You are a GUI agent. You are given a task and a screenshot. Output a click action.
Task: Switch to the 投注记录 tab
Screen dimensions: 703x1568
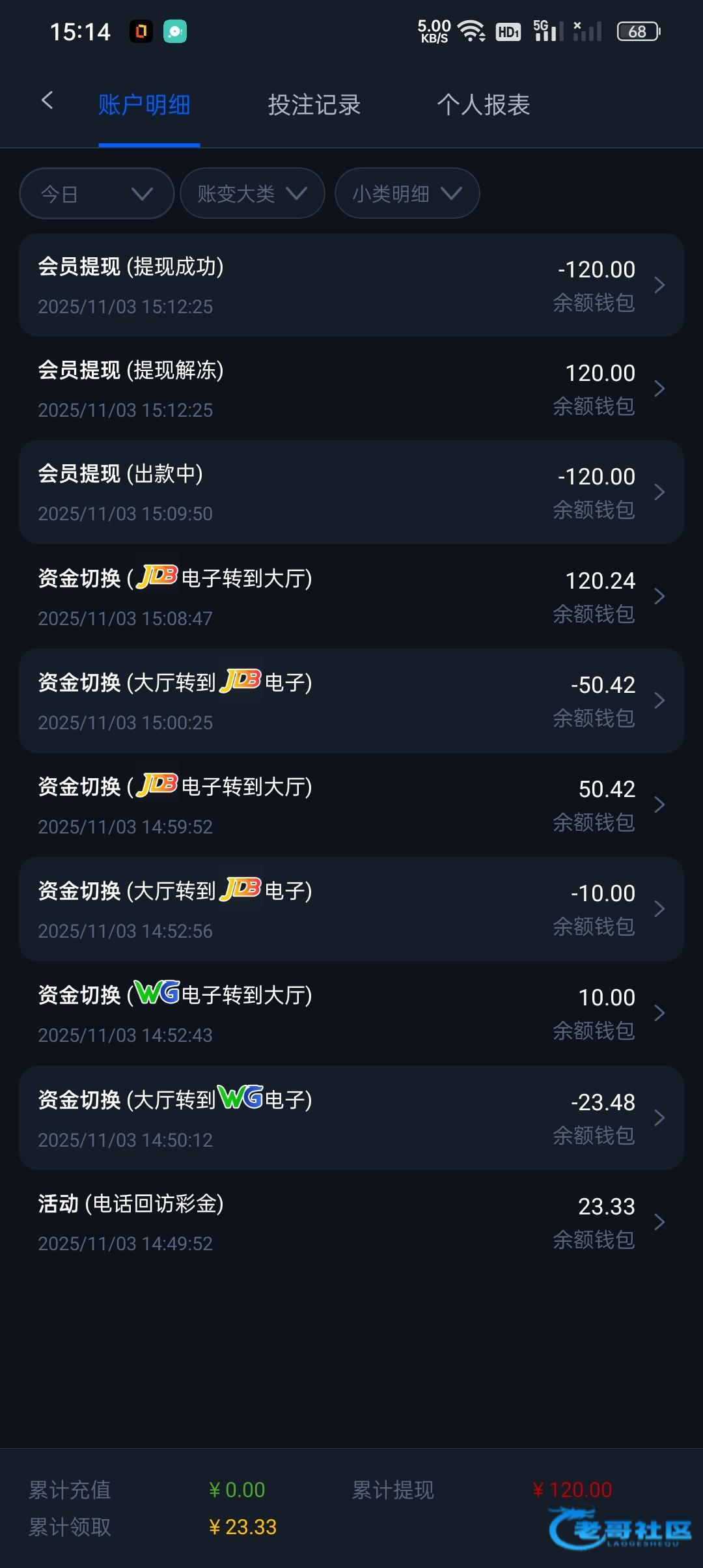[314, 105]
